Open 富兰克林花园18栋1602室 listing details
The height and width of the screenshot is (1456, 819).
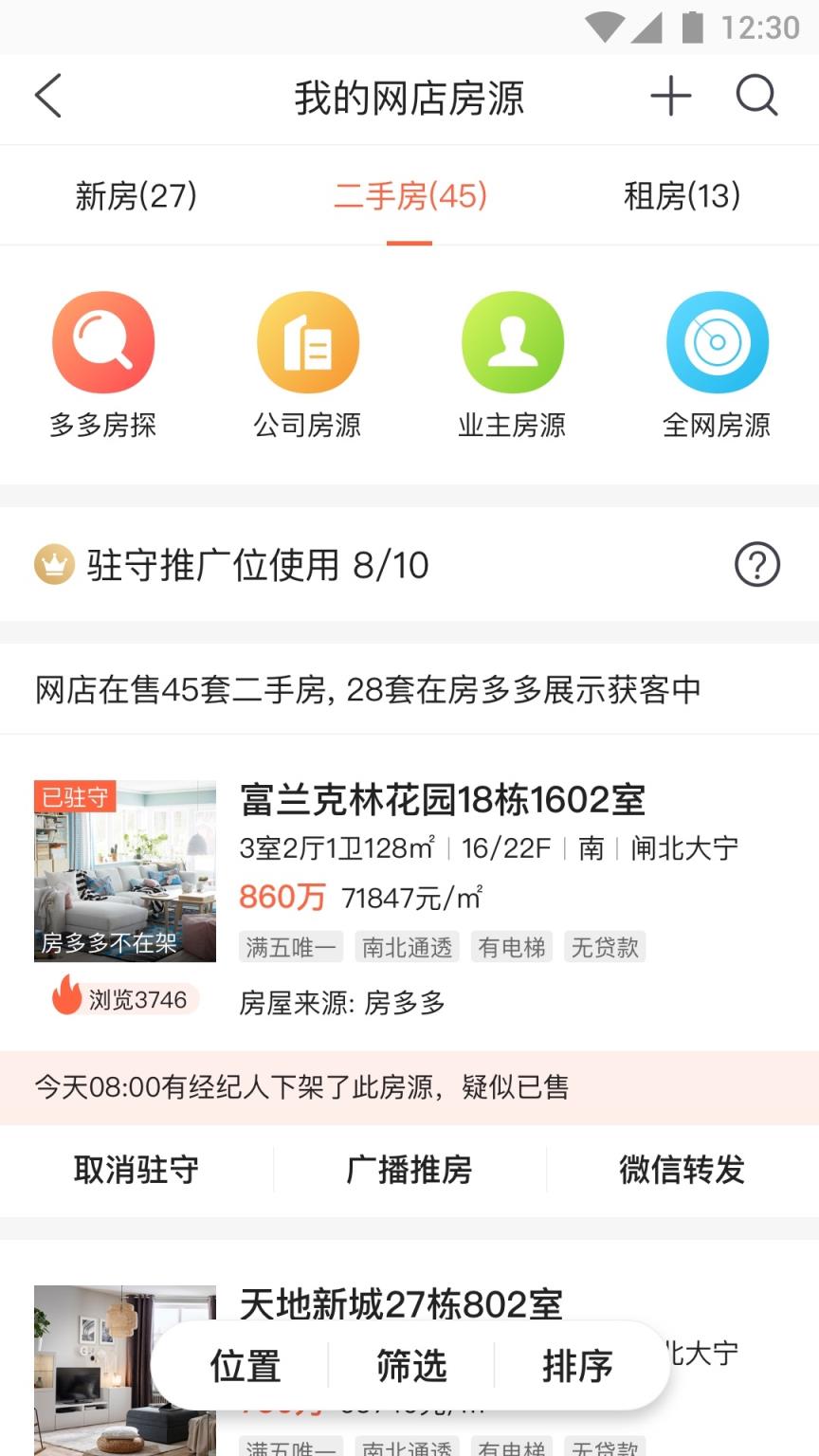[442, 799]
